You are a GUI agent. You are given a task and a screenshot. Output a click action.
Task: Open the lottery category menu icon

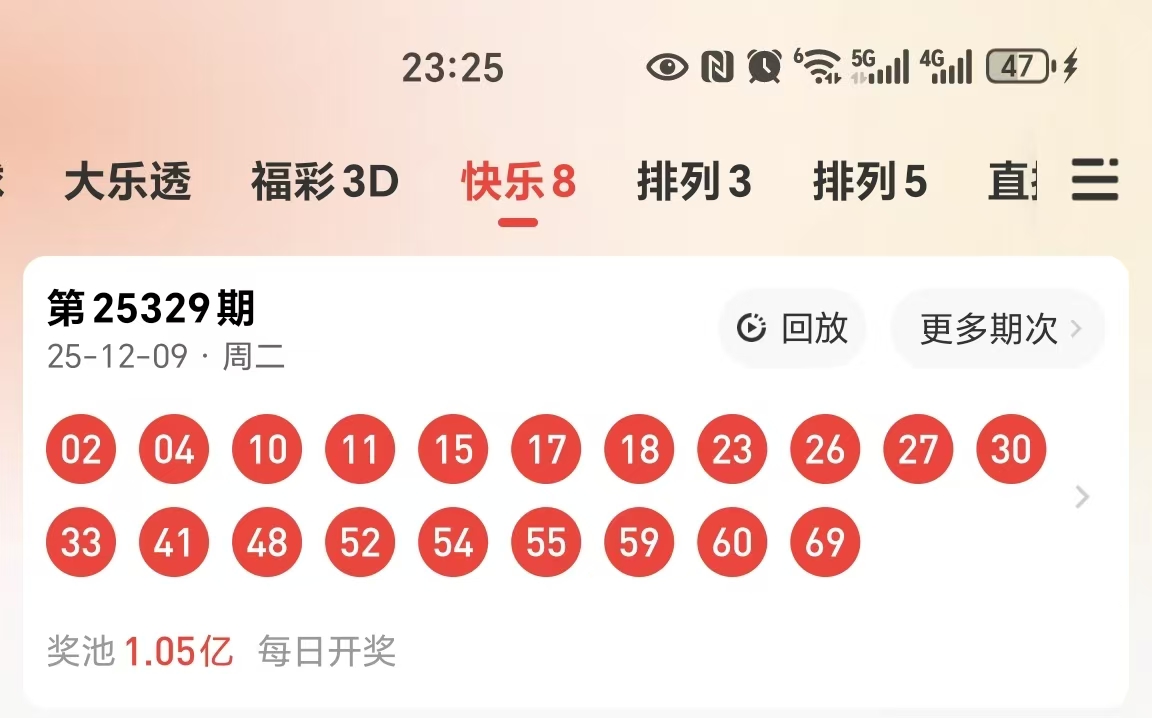pyautogui.click(x=1094, y=180)
